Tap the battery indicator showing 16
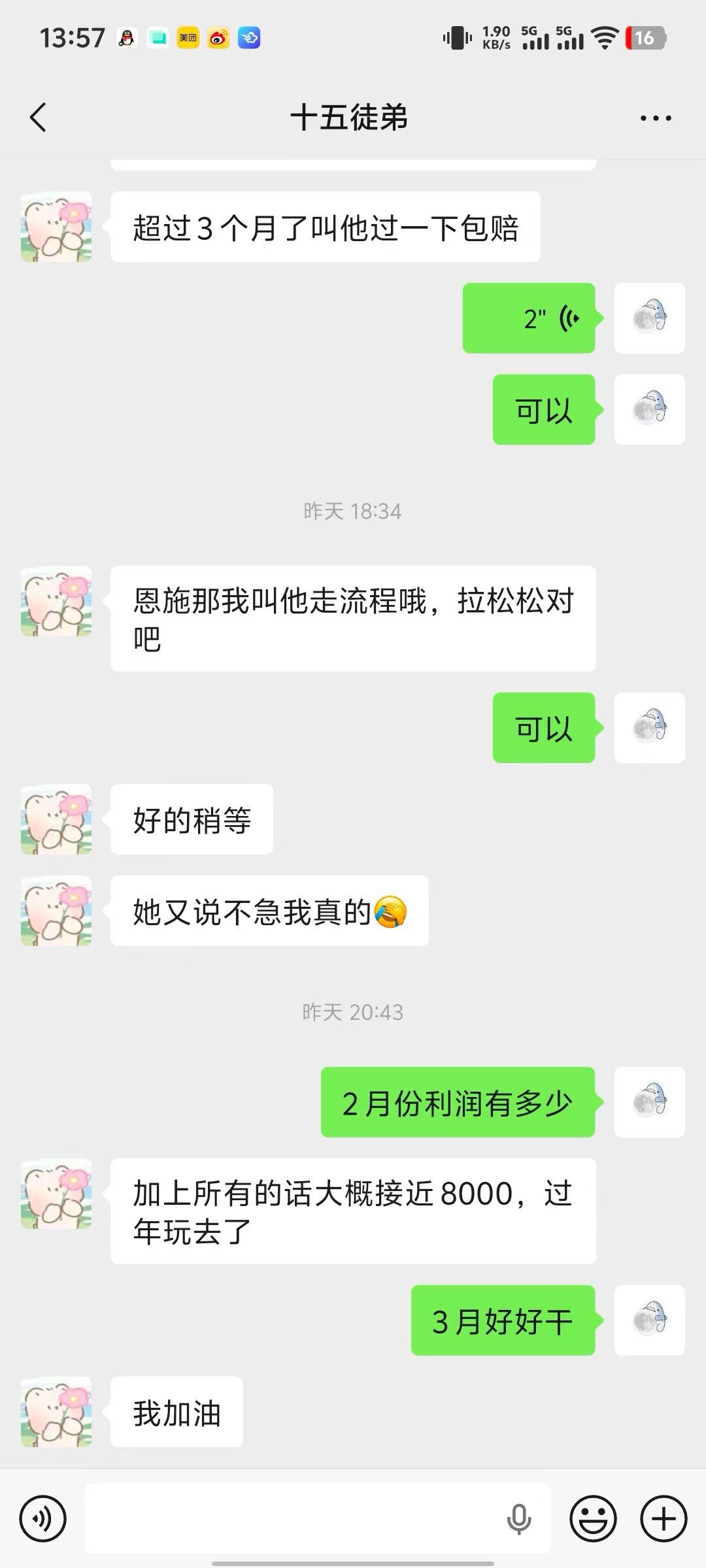Viewport: 706px width, 1568px height. click(x=644, y=38)
